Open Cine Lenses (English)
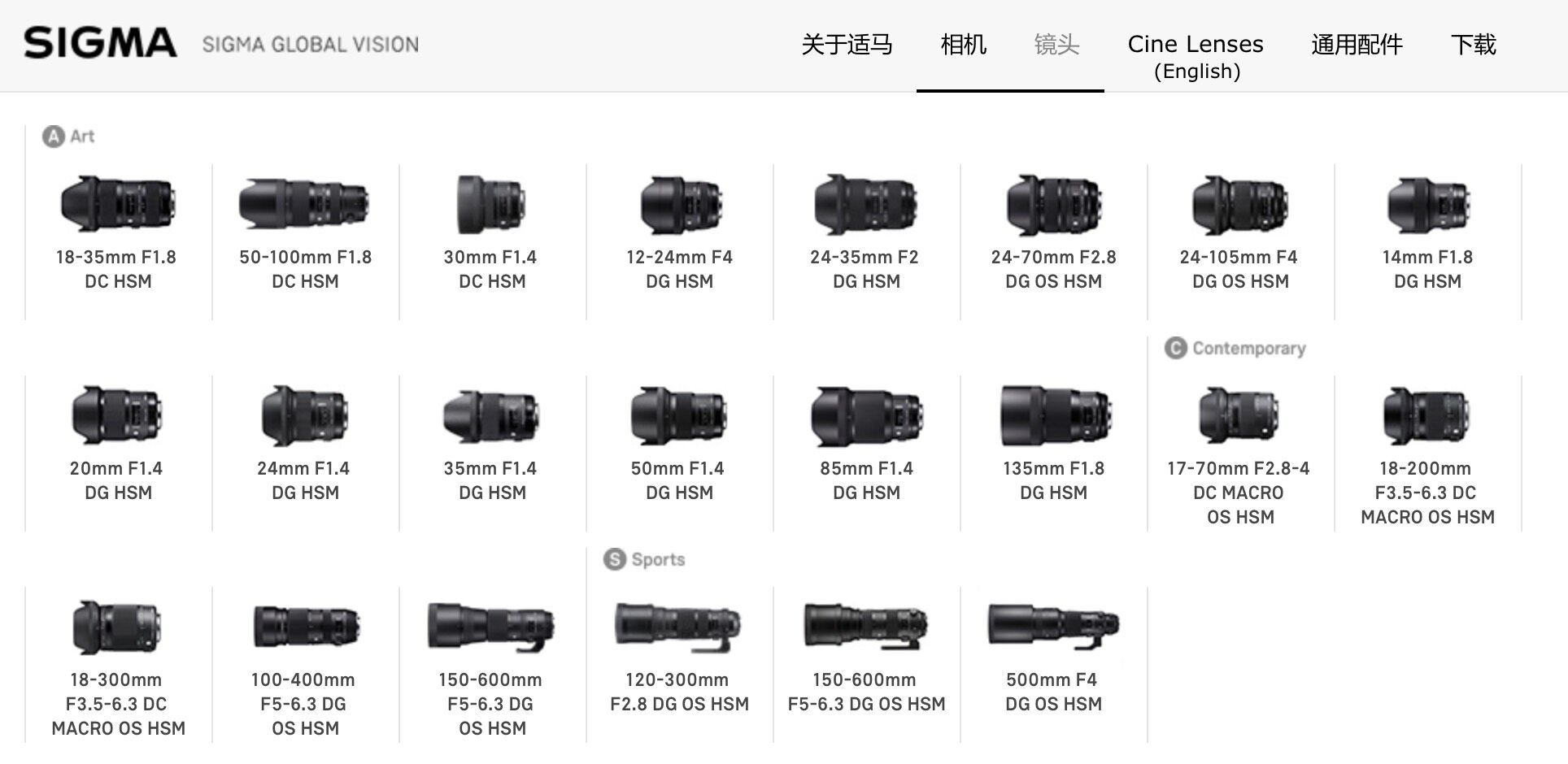Screen dimensions: 1568x764 (1196, 56)
